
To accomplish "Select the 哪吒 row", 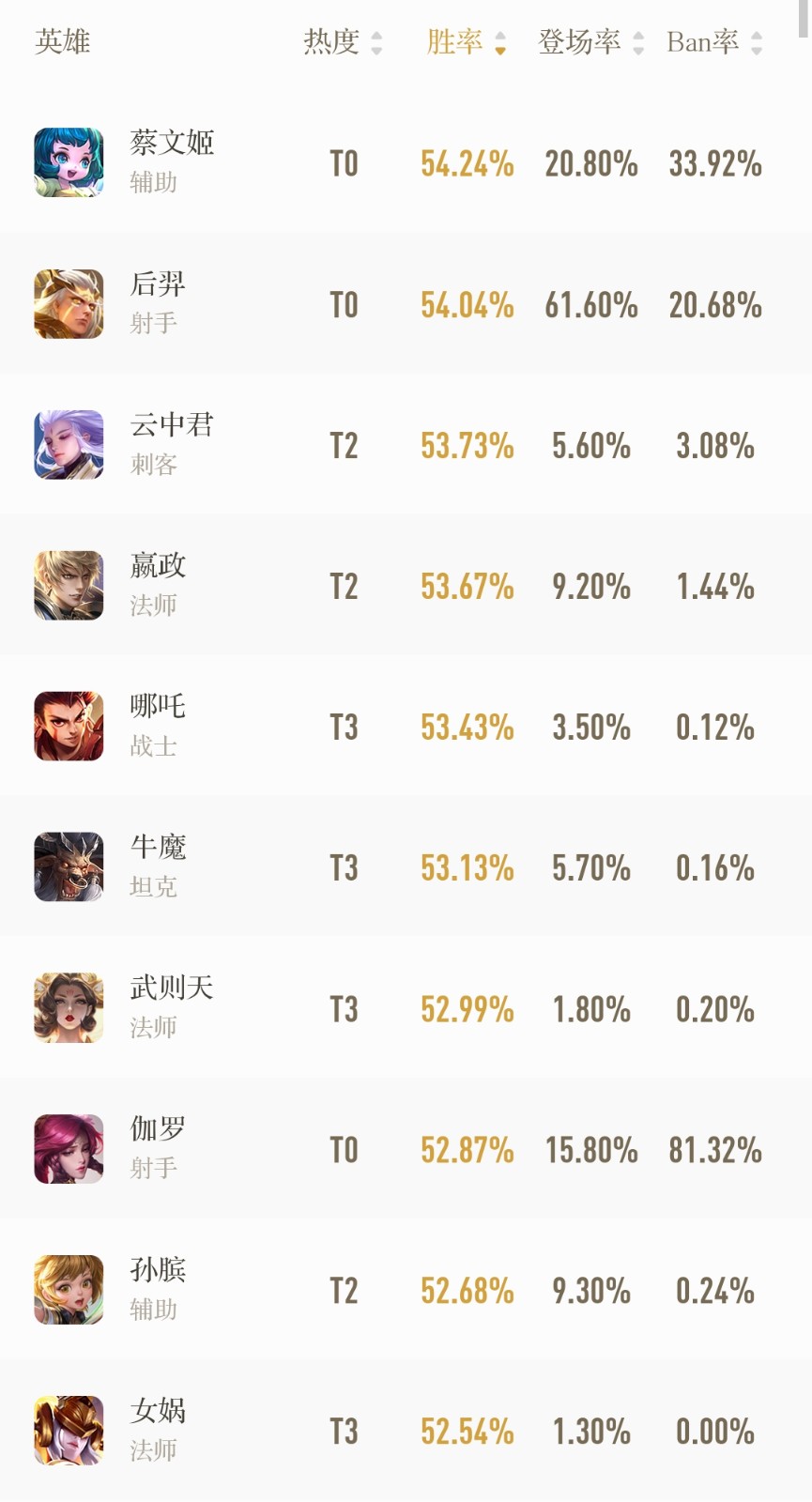I will coord(406,726).
